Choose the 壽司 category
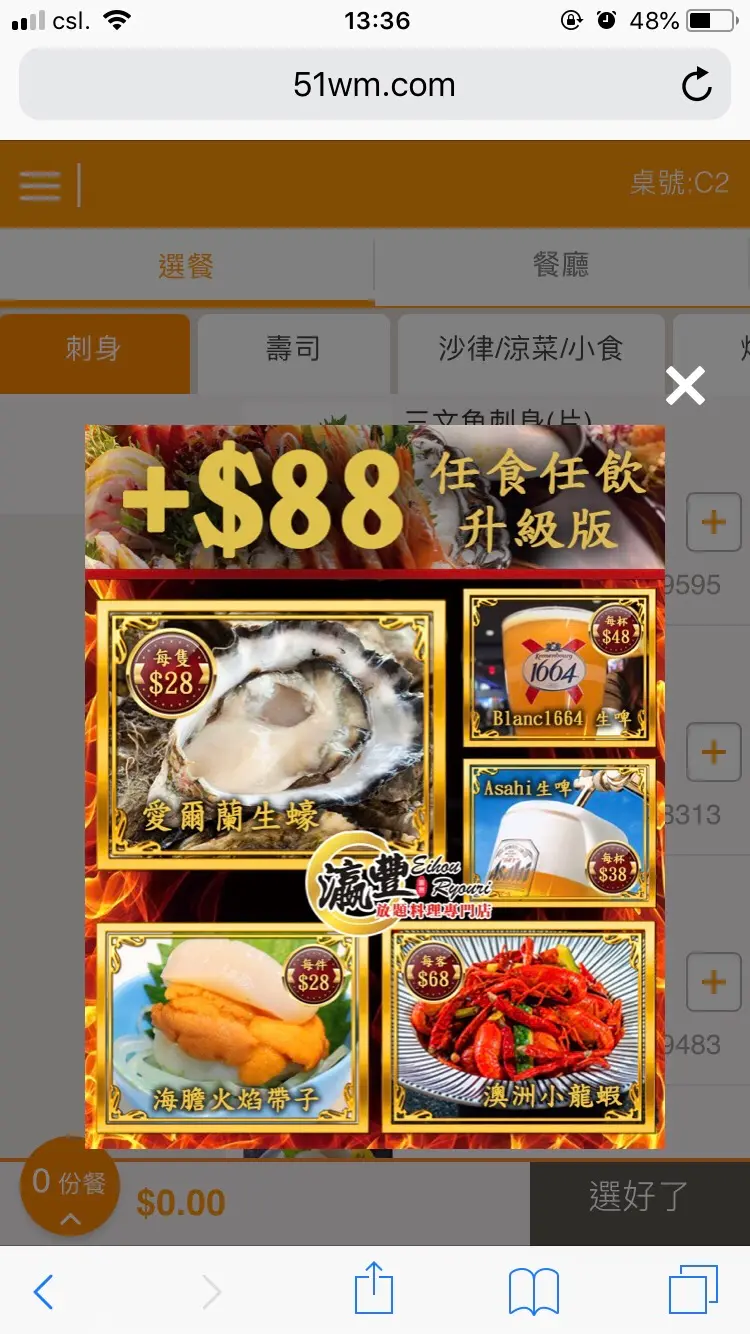The width and height of the screenshot is (750, 1334). 293,349
